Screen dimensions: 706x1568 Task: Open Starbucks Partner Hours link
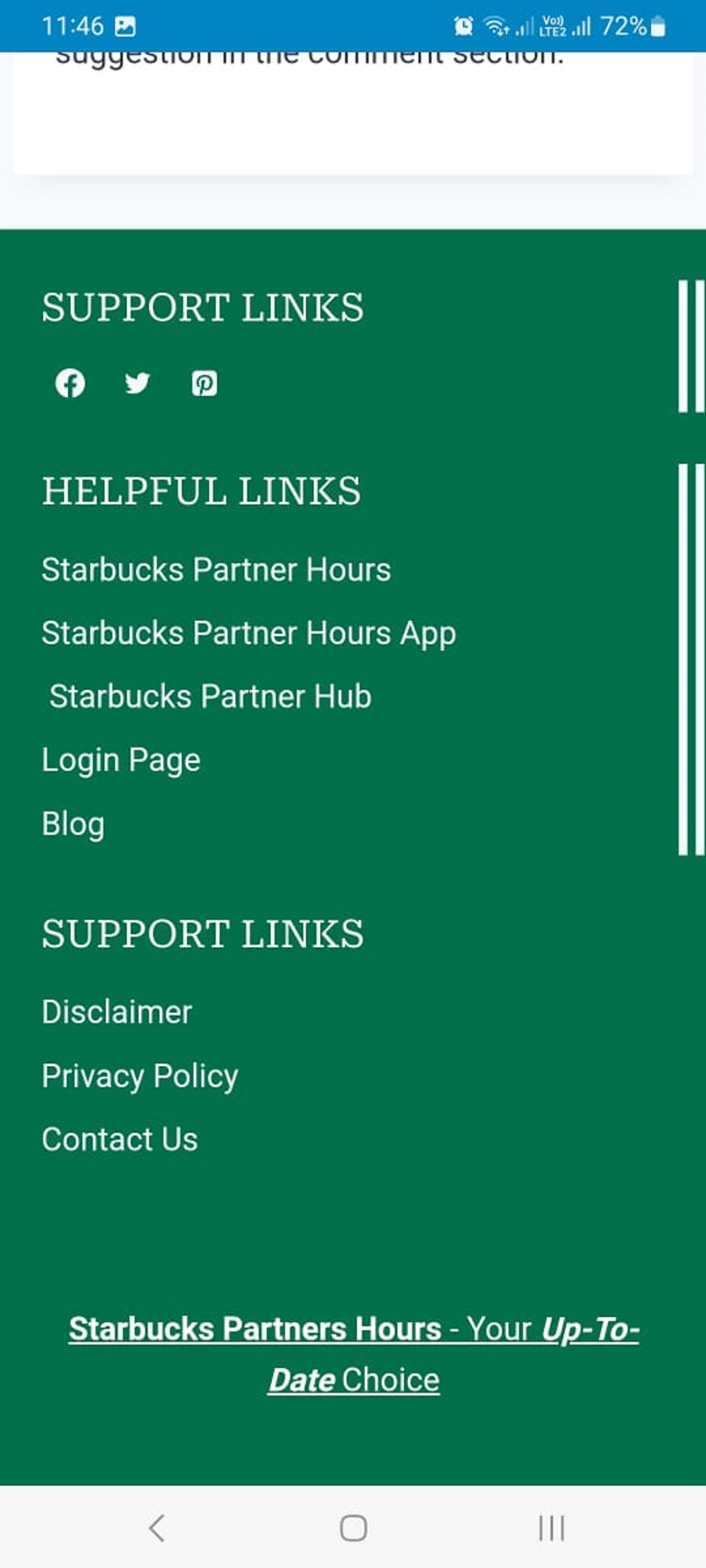pos(216,570)
